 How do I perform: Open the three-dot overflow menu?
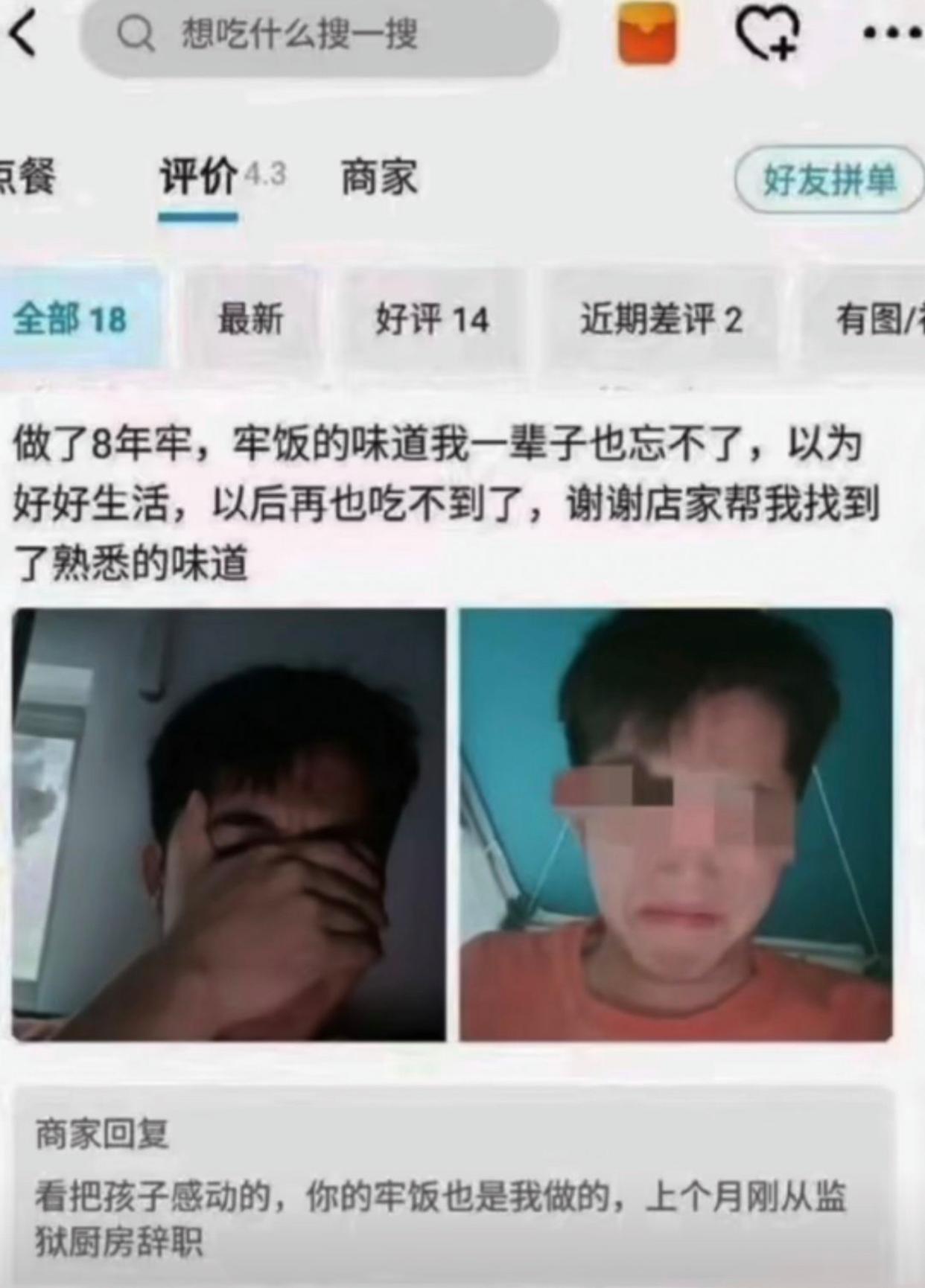click(x=891, y=34)
